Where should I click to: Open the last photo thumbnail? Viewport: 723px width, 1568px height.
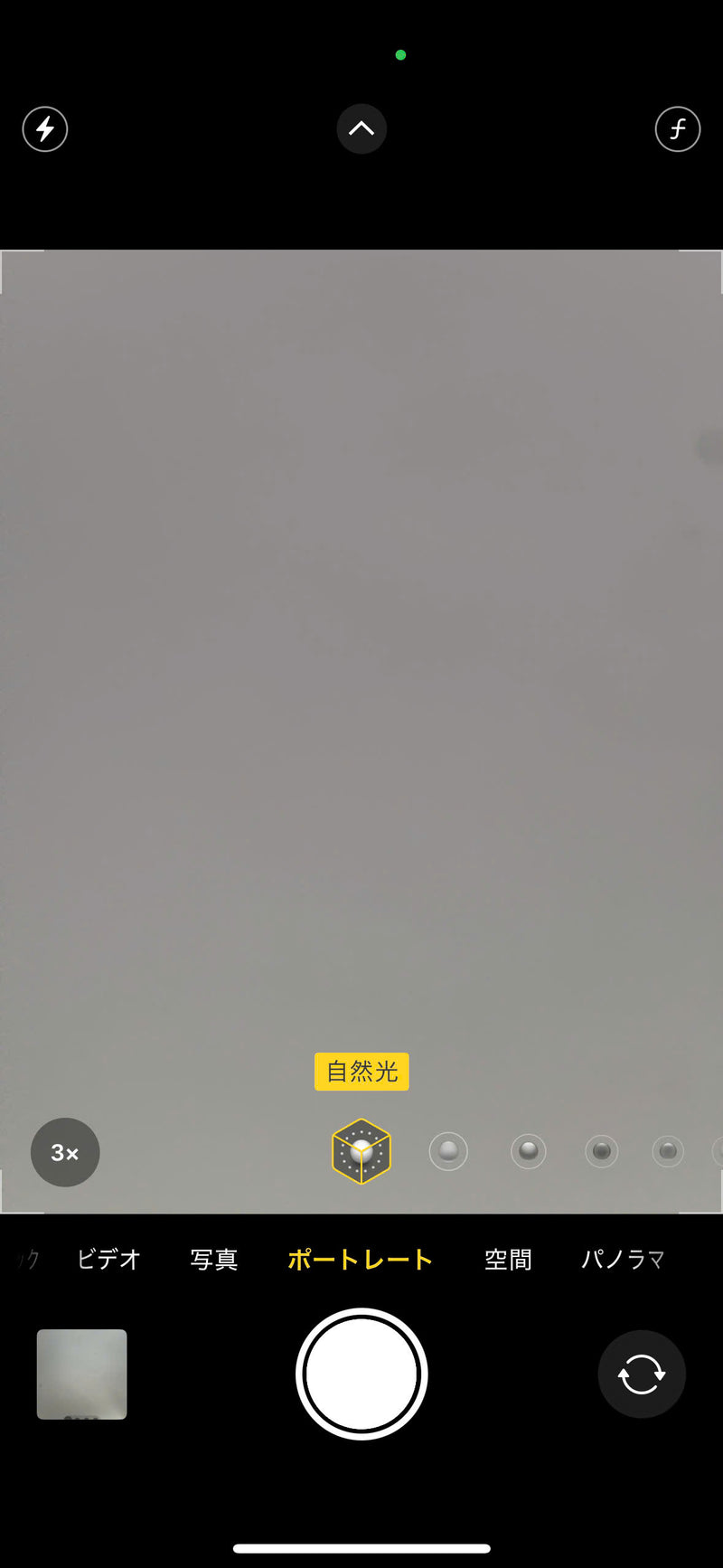click(x=82, y=1374)
